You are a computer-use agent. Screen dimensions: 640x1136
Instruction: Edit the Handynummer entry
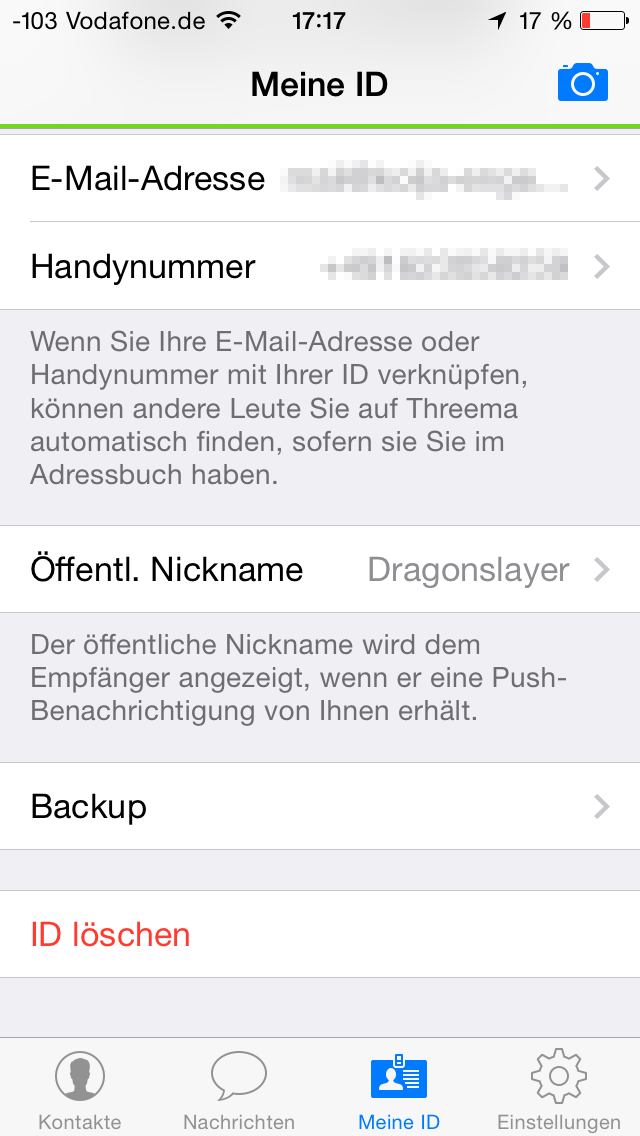[320, 267]
